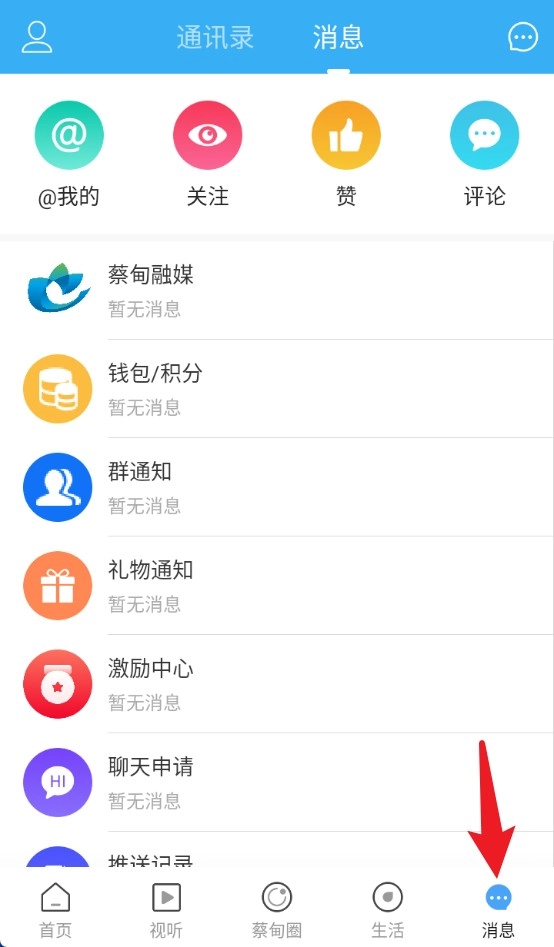Open 聊天申请 requests
The height and width of the screenshot is (947, 554).
tap(277, 783)
